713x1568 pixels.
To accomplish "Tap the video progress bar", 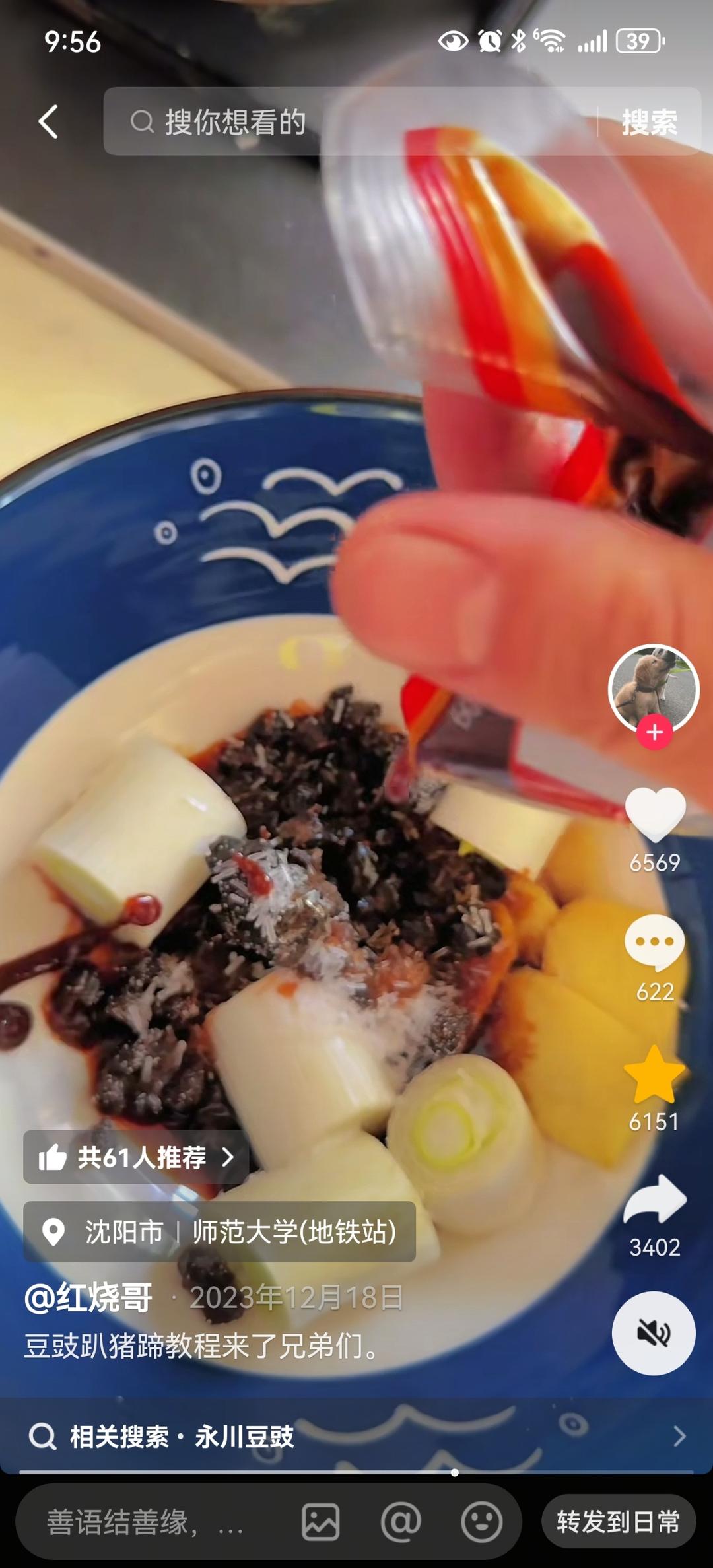I will pos(356,1472).
